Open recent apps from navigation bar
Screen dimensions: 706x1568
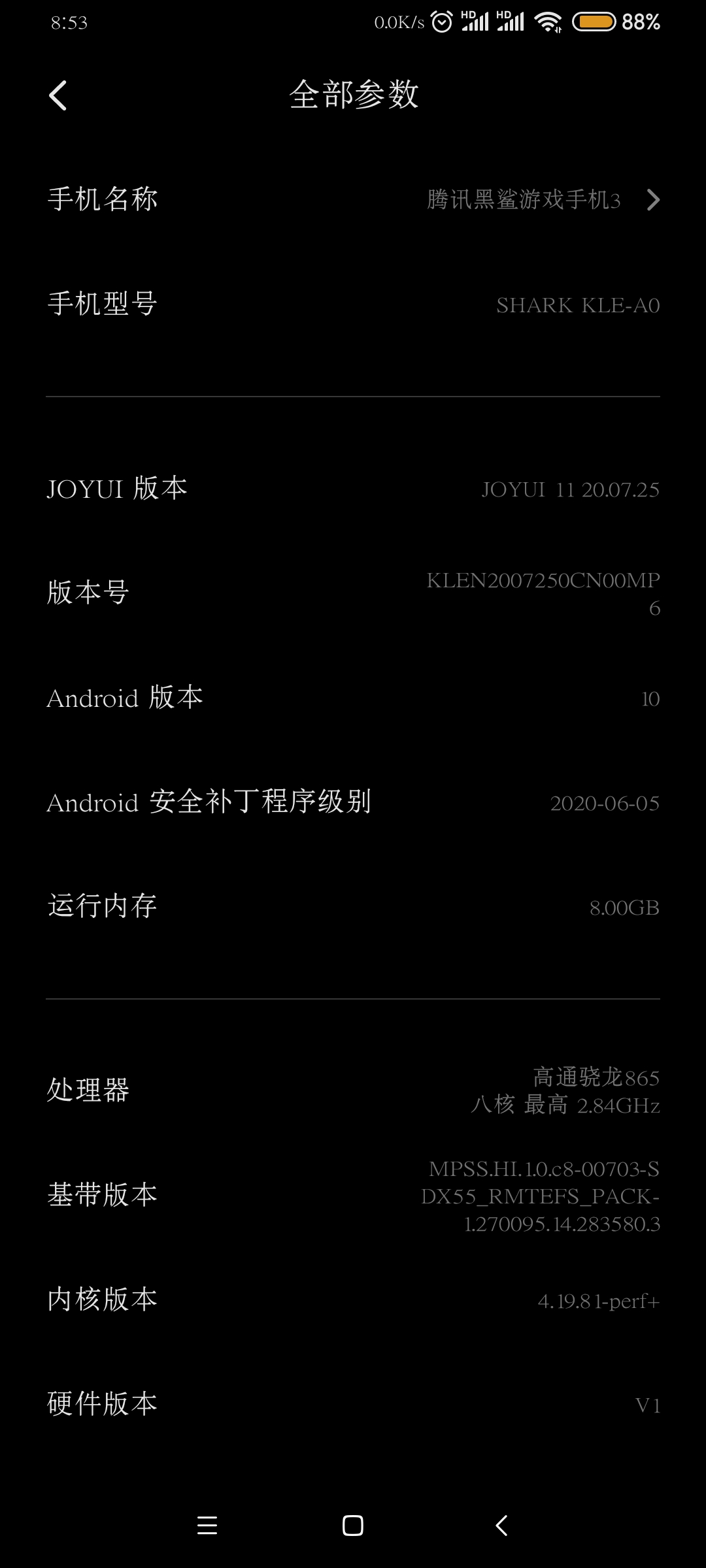click(x=207, y=1526)
